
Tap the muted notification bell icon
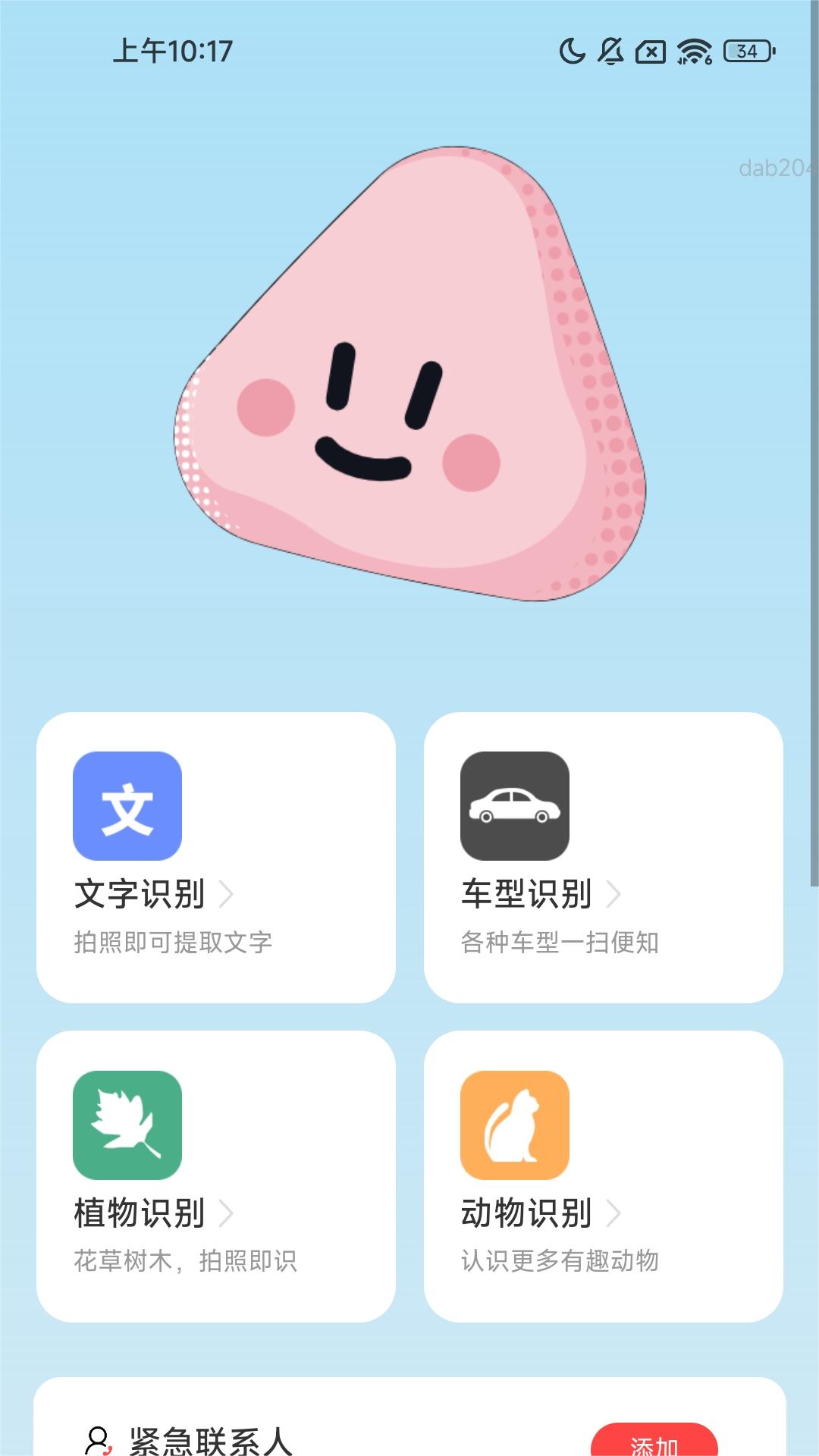(611, 50)
